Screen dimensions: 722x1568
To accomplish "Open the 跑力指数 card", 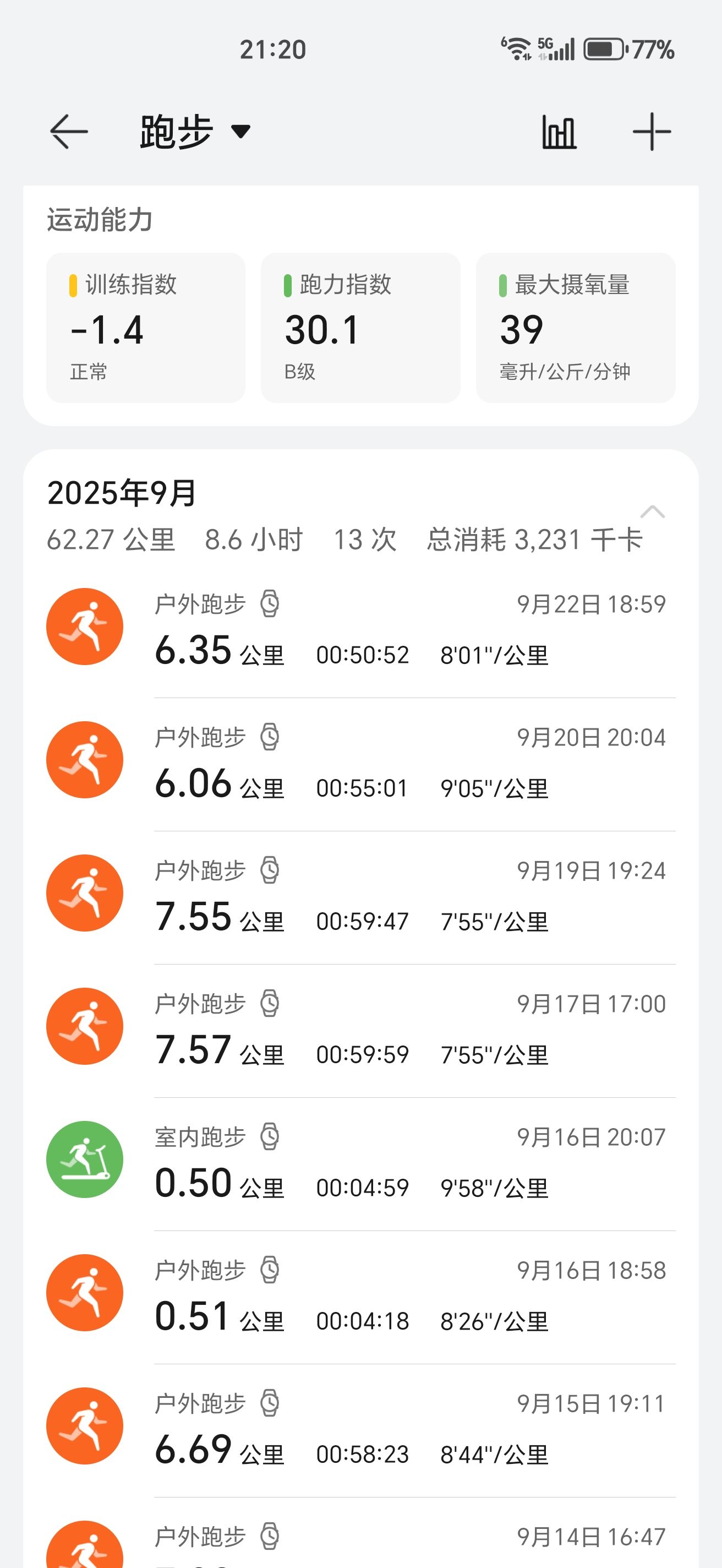I will [x=360, y=328].
